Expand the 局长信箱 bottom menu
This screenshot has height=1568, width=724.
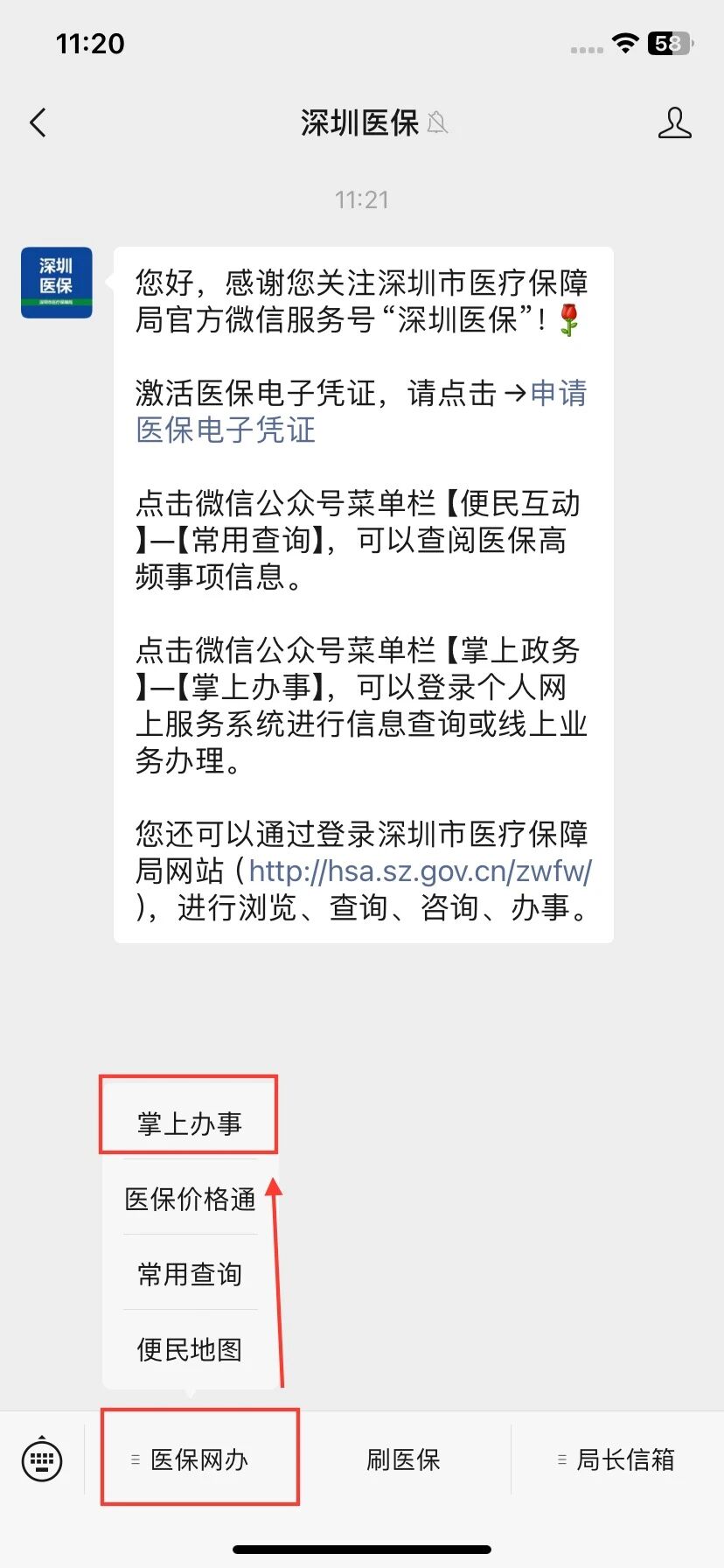click(616, 1459)
